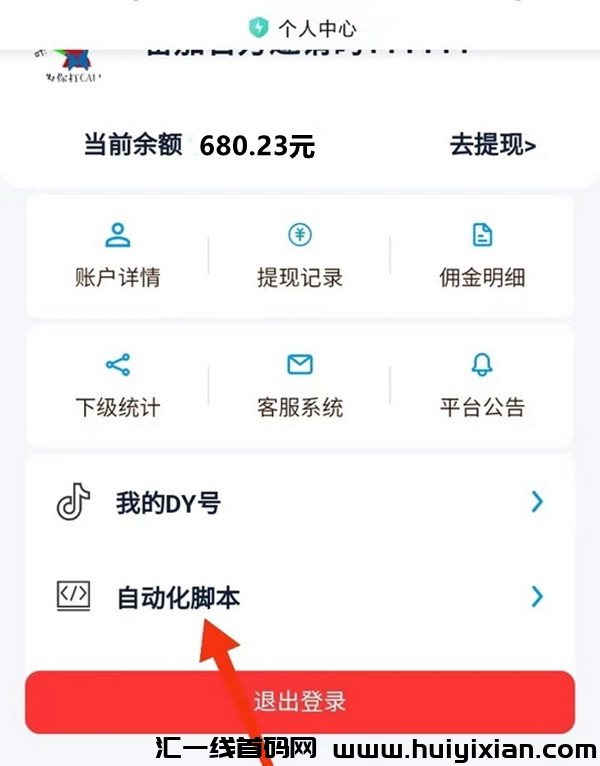Open the 自动化脚本 row
Screen dimensions: 600x766
point(300,598)
